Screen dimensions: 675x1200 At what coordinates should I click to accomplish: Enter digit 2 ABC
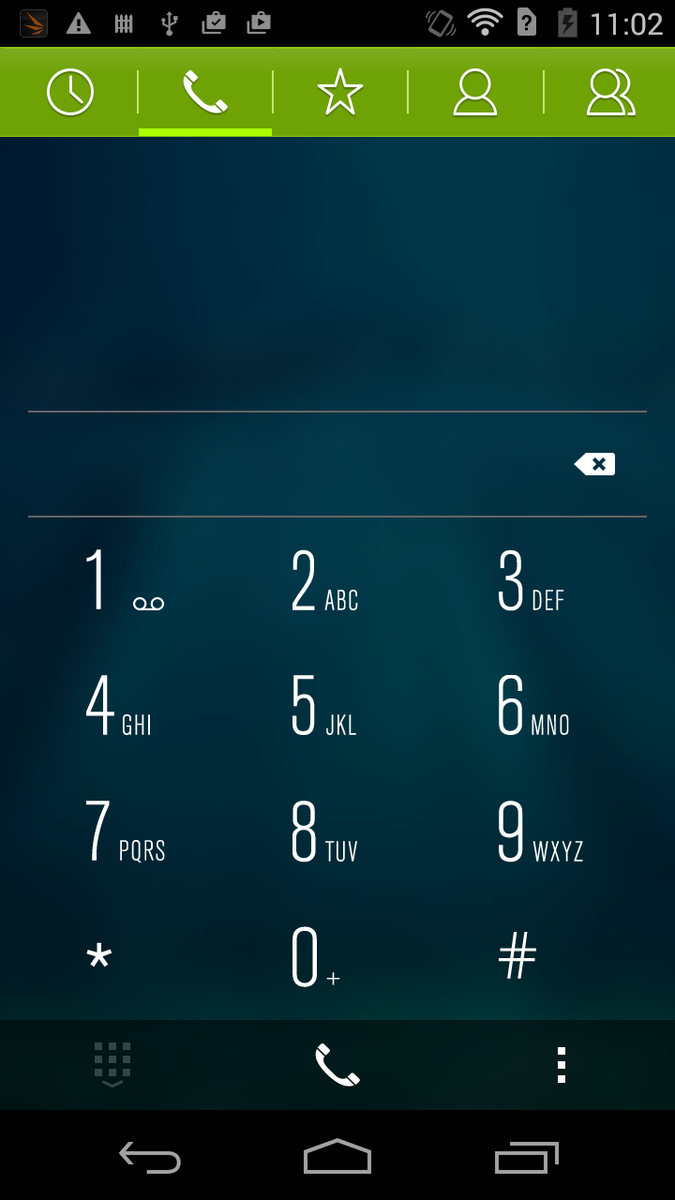[324, 581]
